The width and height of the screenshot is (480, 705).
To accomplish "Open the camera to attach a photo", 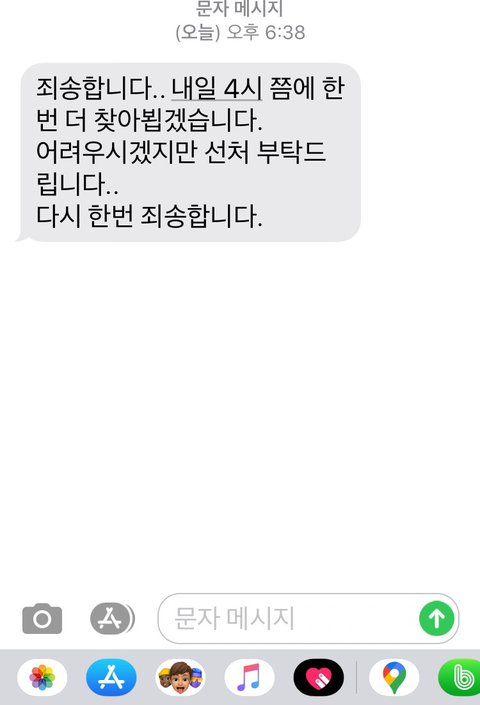I will tap(42, 619).
